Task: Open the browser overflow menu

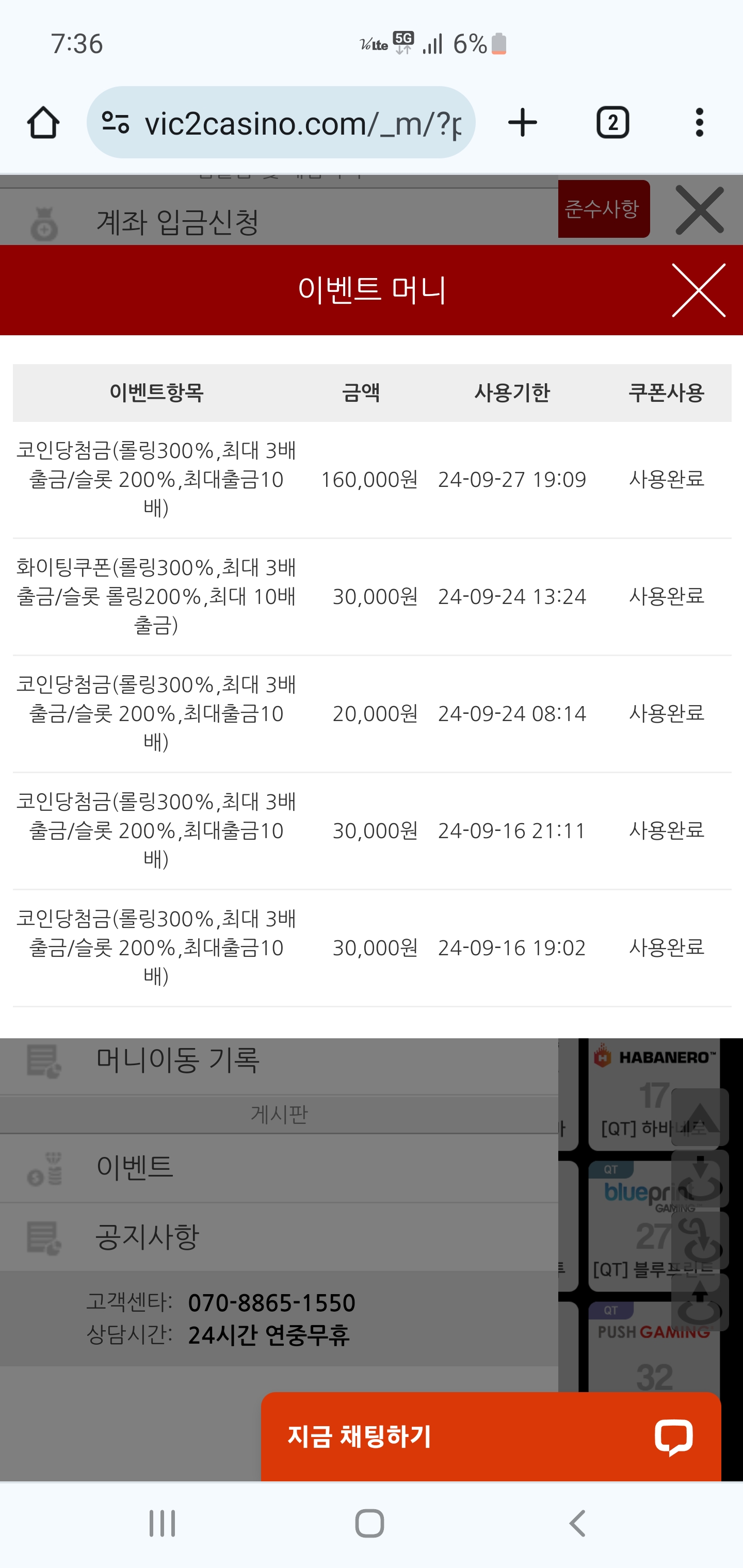Action: (699, 122)
